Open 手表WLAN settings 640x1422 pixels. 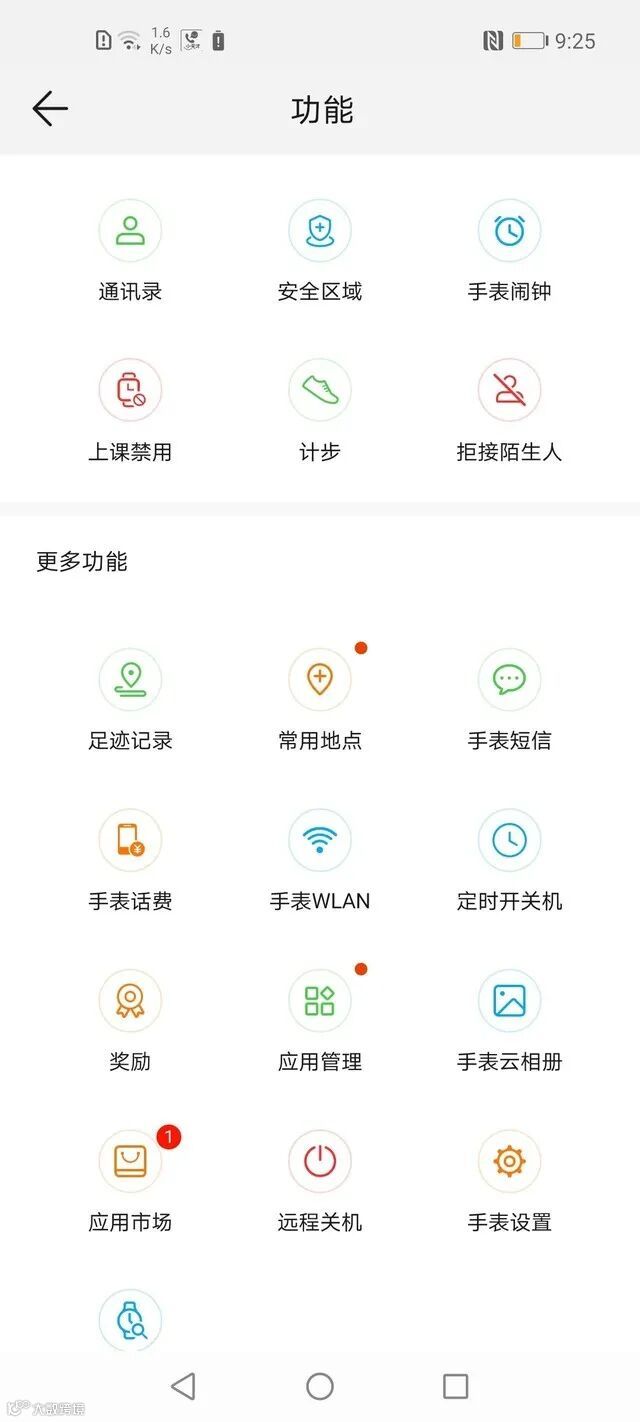[320, 841]
